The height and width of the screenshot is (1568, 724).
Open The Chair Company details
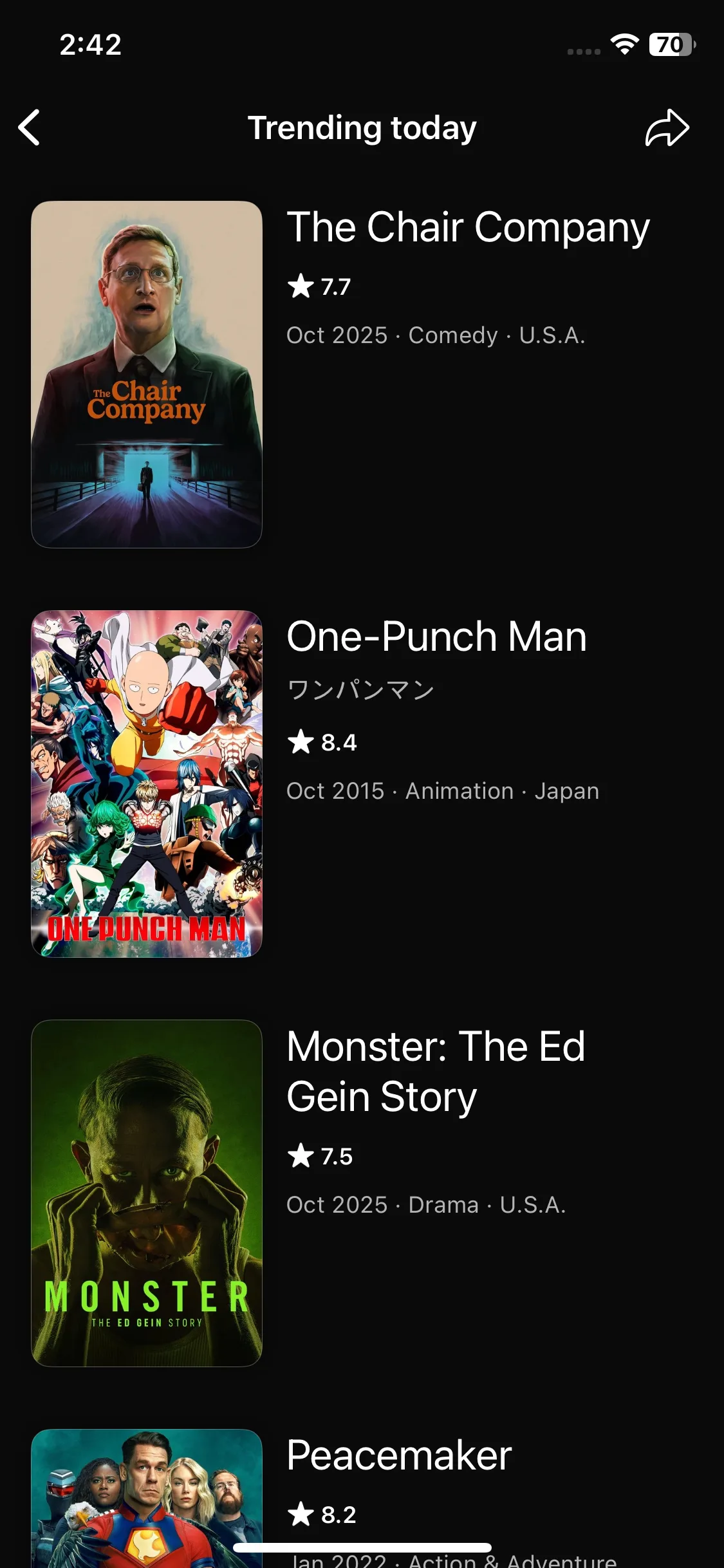[x=468, y=227]
